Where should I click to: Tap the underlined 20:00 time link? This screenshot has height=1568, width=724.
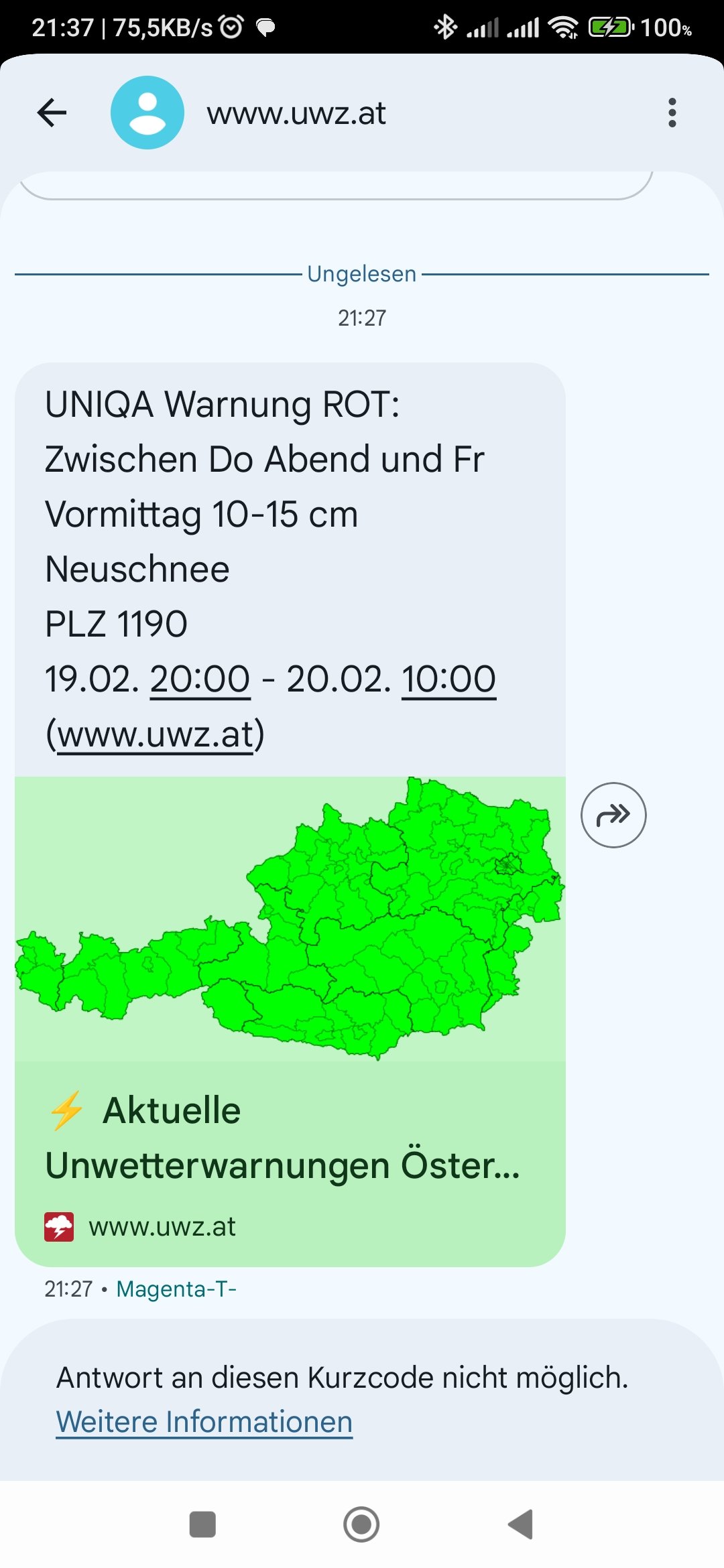point(200,679)
